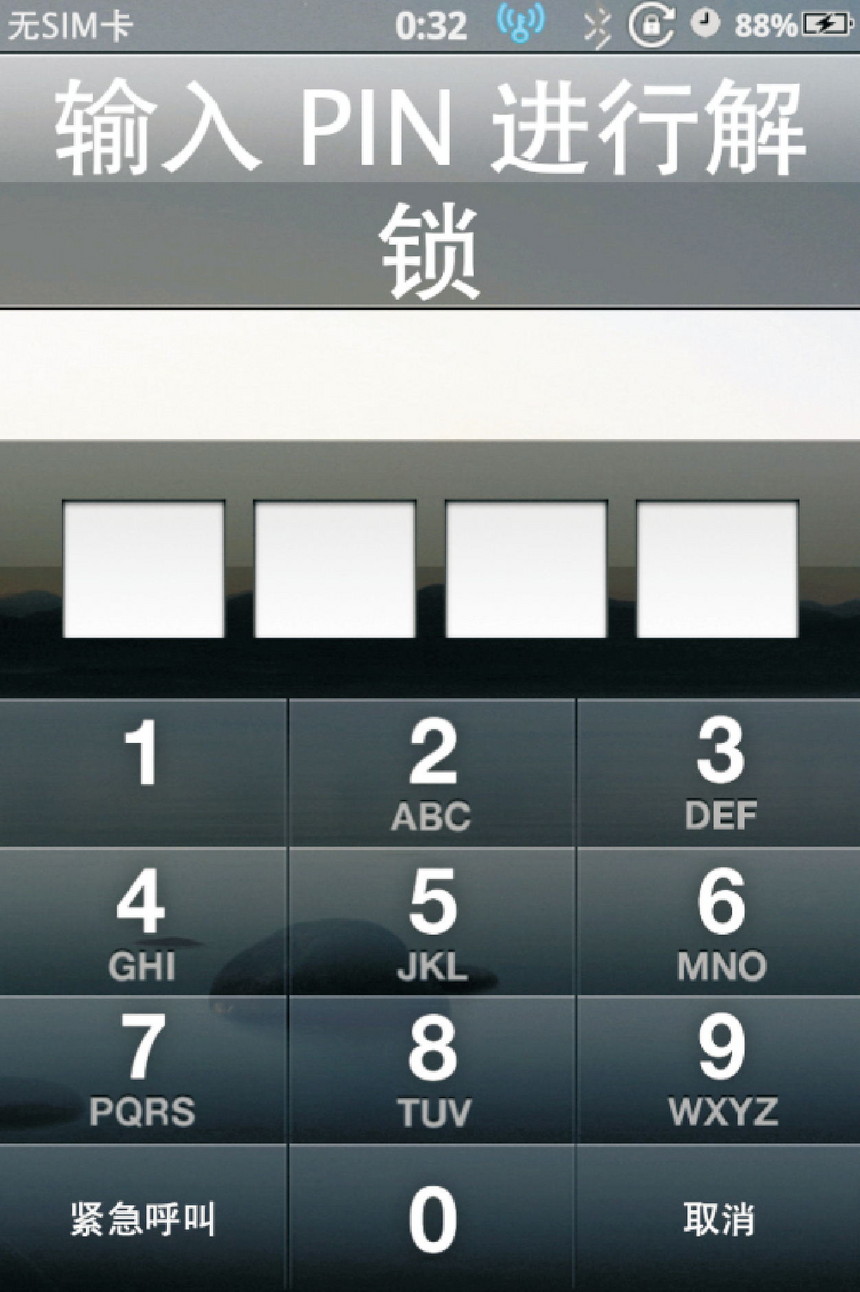Tap the 9 WXYZ key
The height and width of the screenshot is (1292, 860).
click(x=719, y=1069)
